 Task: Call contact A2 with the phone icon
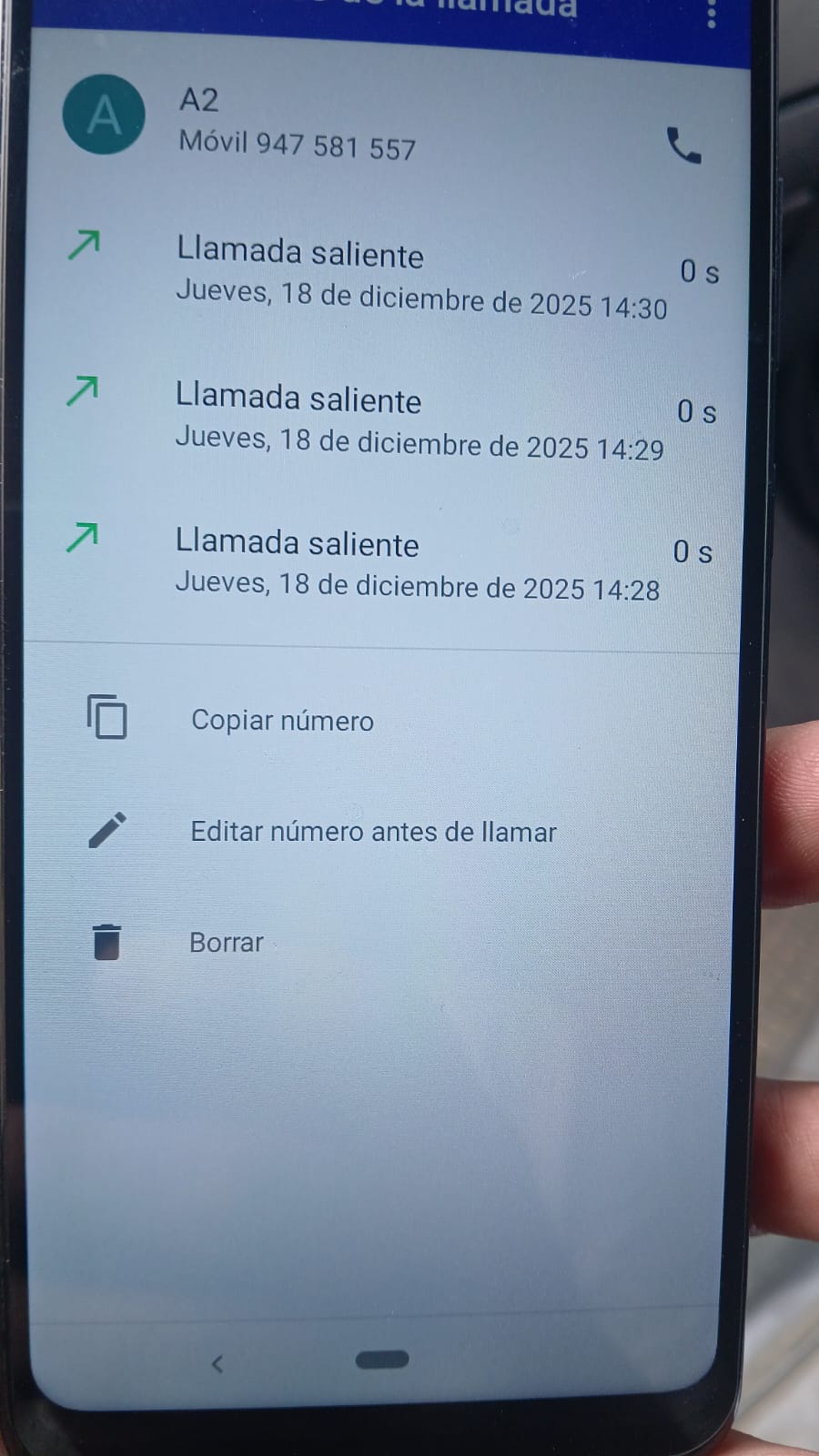click(683, 146)
